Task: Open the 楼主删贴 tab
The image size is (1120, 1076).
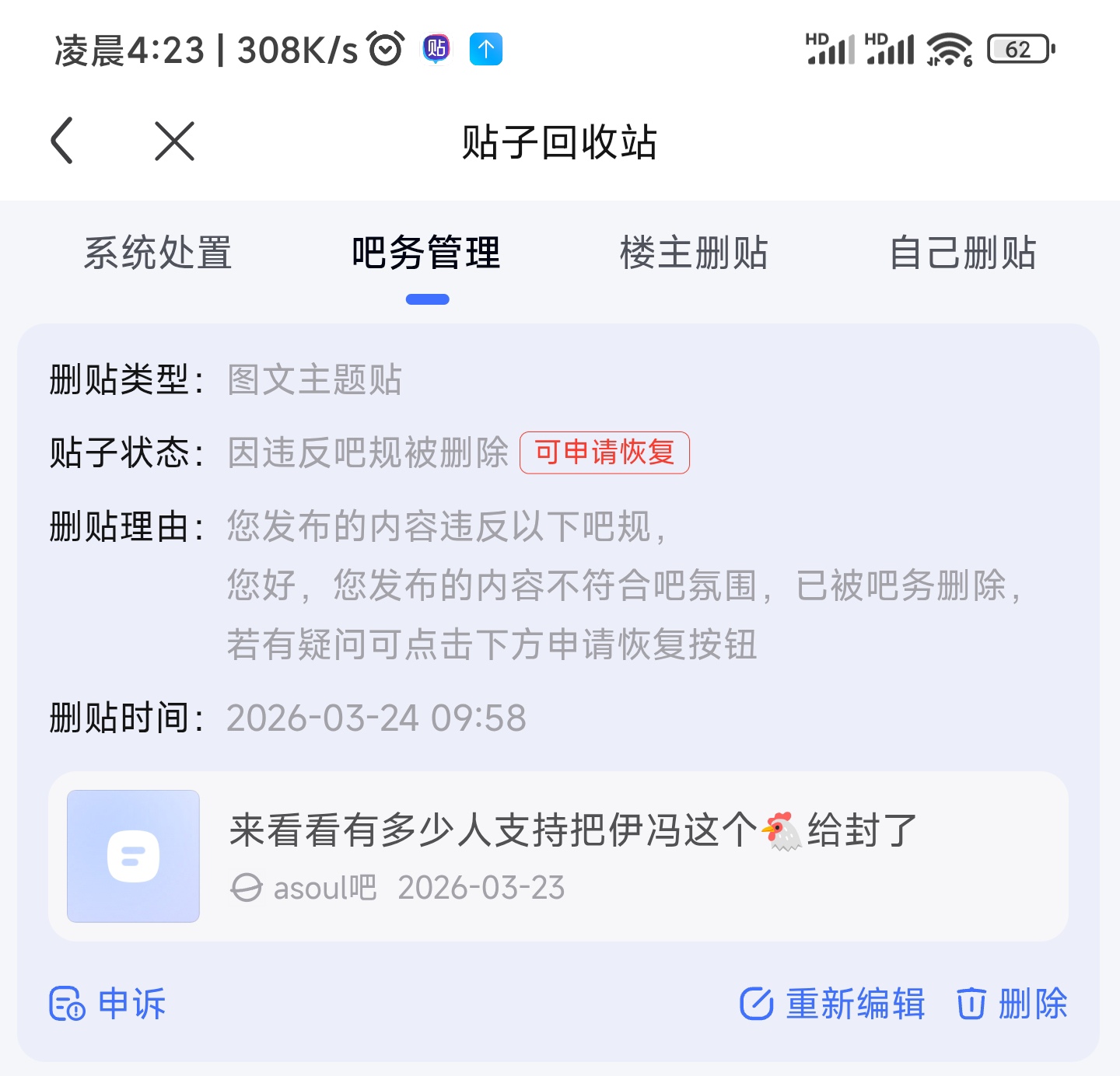Action: tap(694, 253)
